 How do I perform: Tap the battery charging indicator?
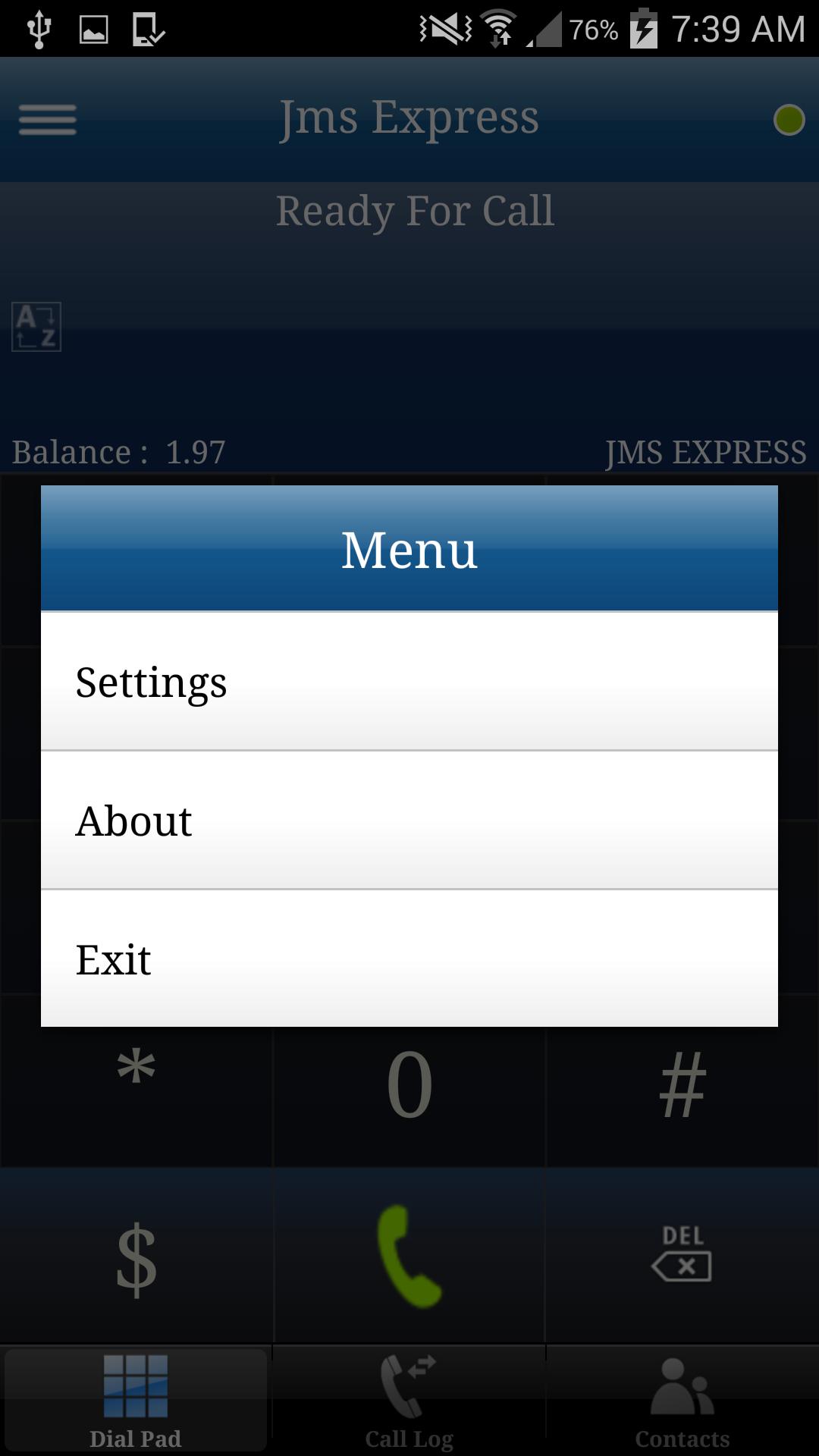[643, 29]
